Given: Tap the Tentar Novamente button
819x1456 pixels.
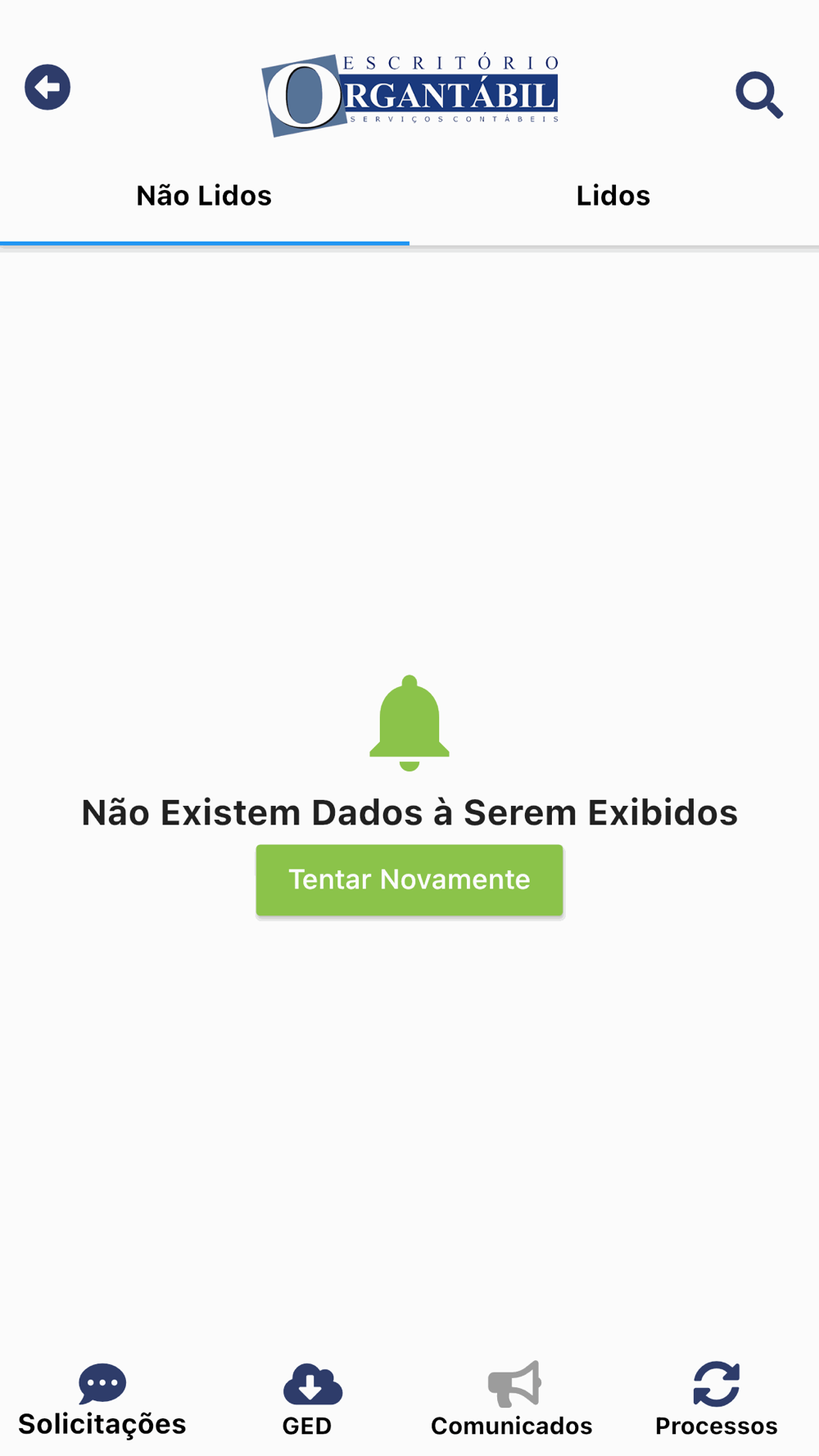Looking at the screenshot, I should point(409,879).
